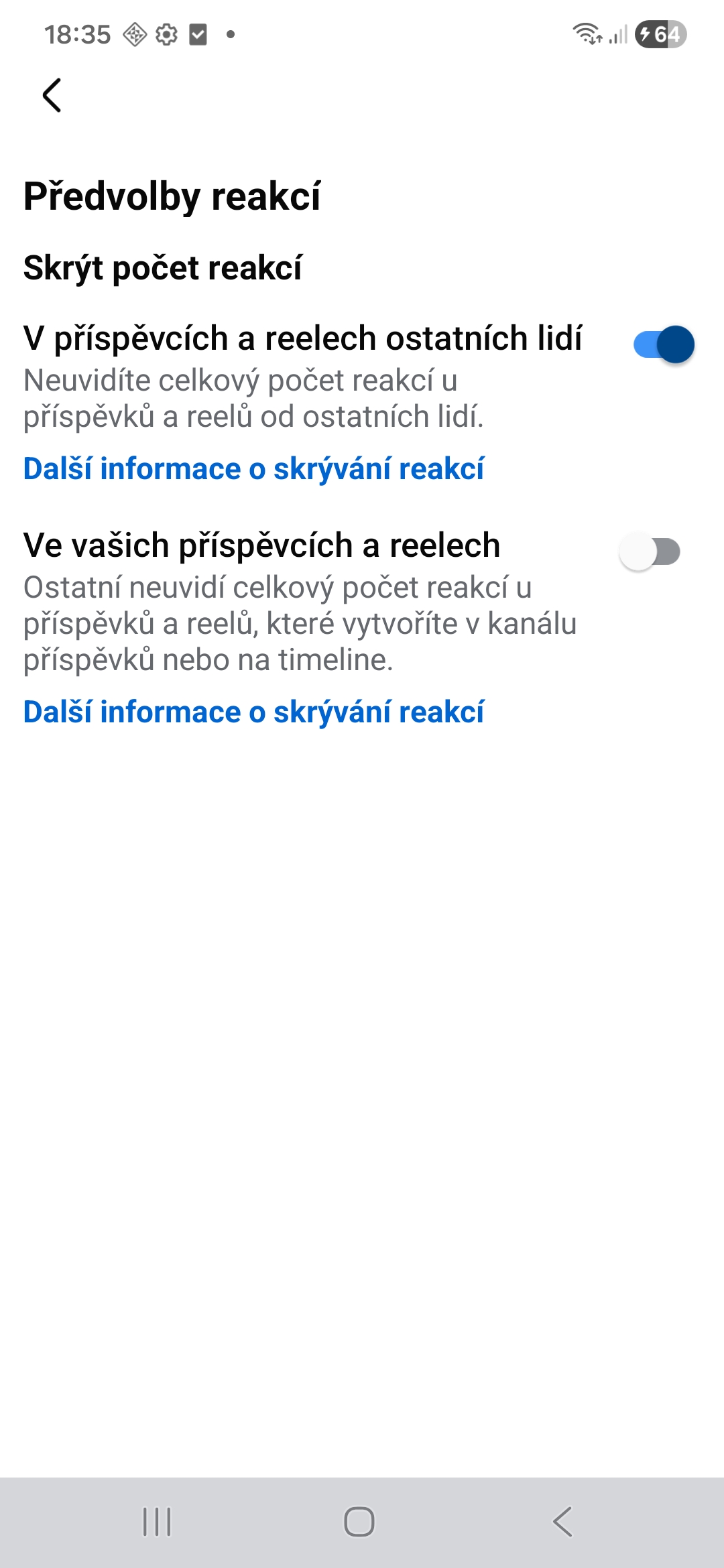Go back using the top arrow
This screenshot has height=1568, width=724.
52,95
